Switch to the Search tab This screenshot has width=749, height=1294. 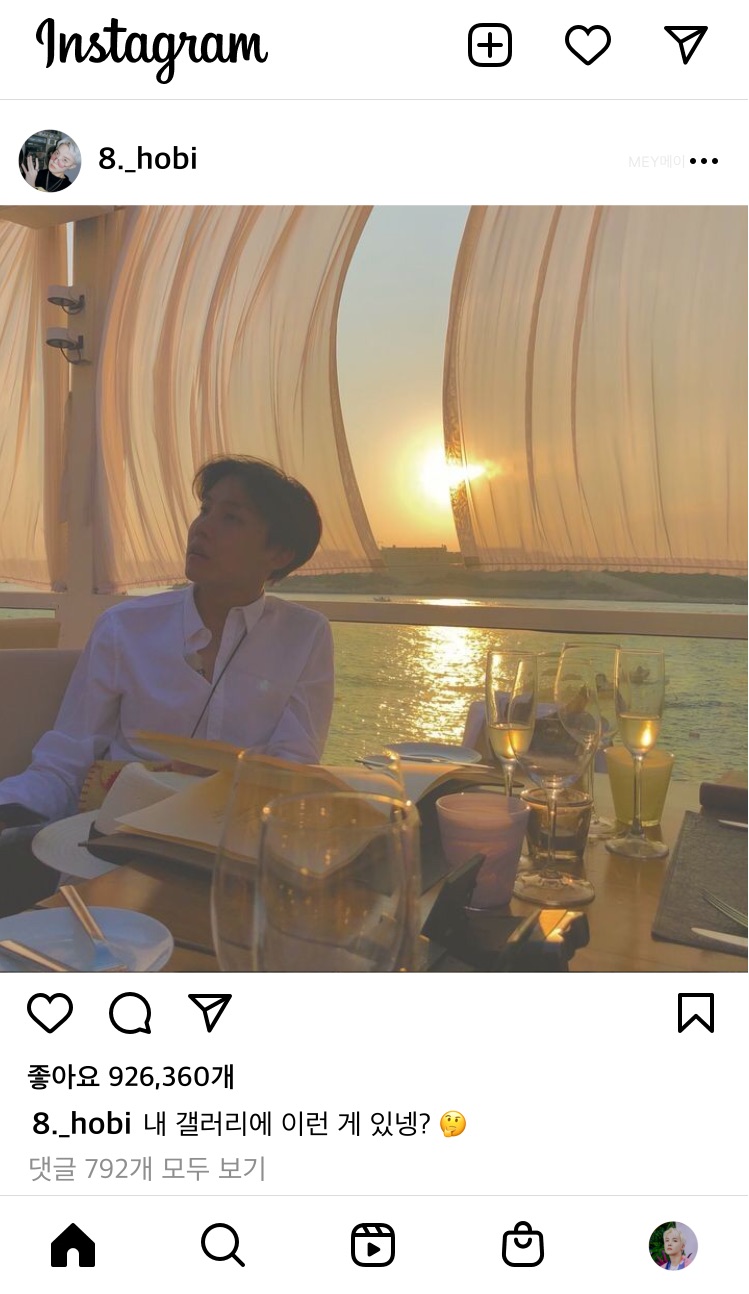pyautogui.click(x=222, y=1246)
